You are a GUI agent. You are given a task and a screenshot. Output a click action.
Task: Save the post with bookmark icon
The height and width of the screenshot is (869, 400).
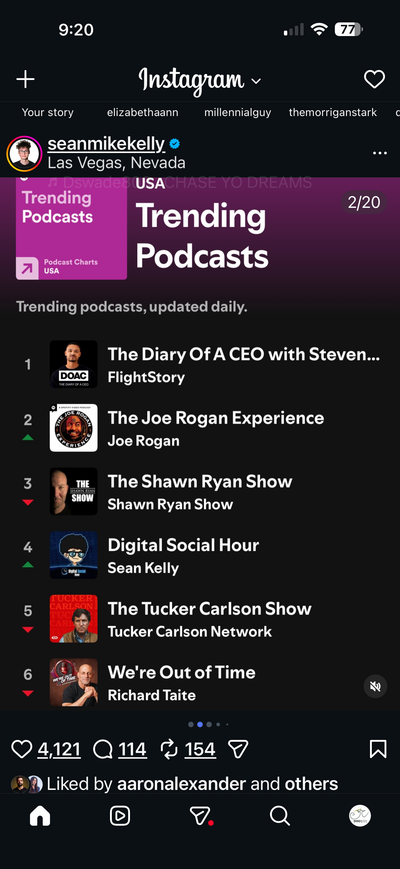[x=378, y=749]
